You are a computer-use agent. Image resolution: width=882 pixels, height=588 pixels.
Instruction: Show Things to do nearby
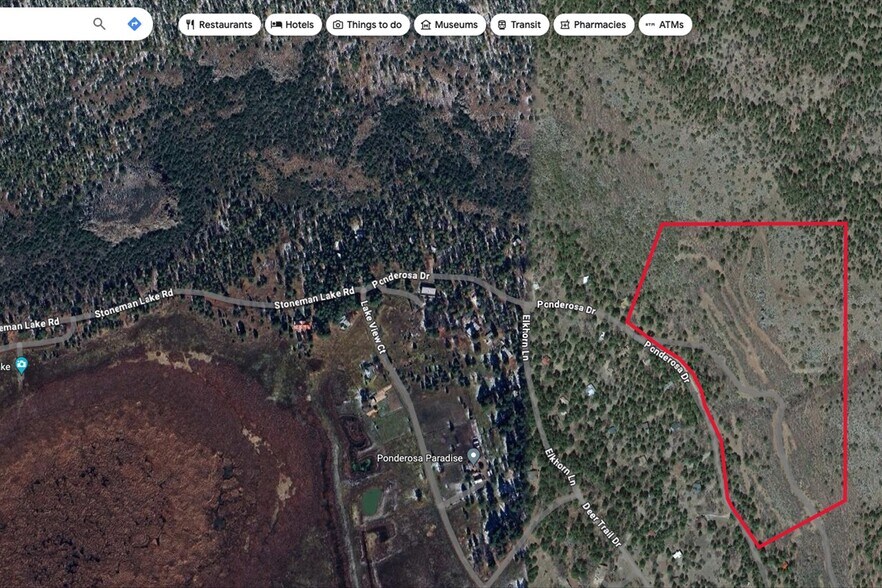(367, 25)
